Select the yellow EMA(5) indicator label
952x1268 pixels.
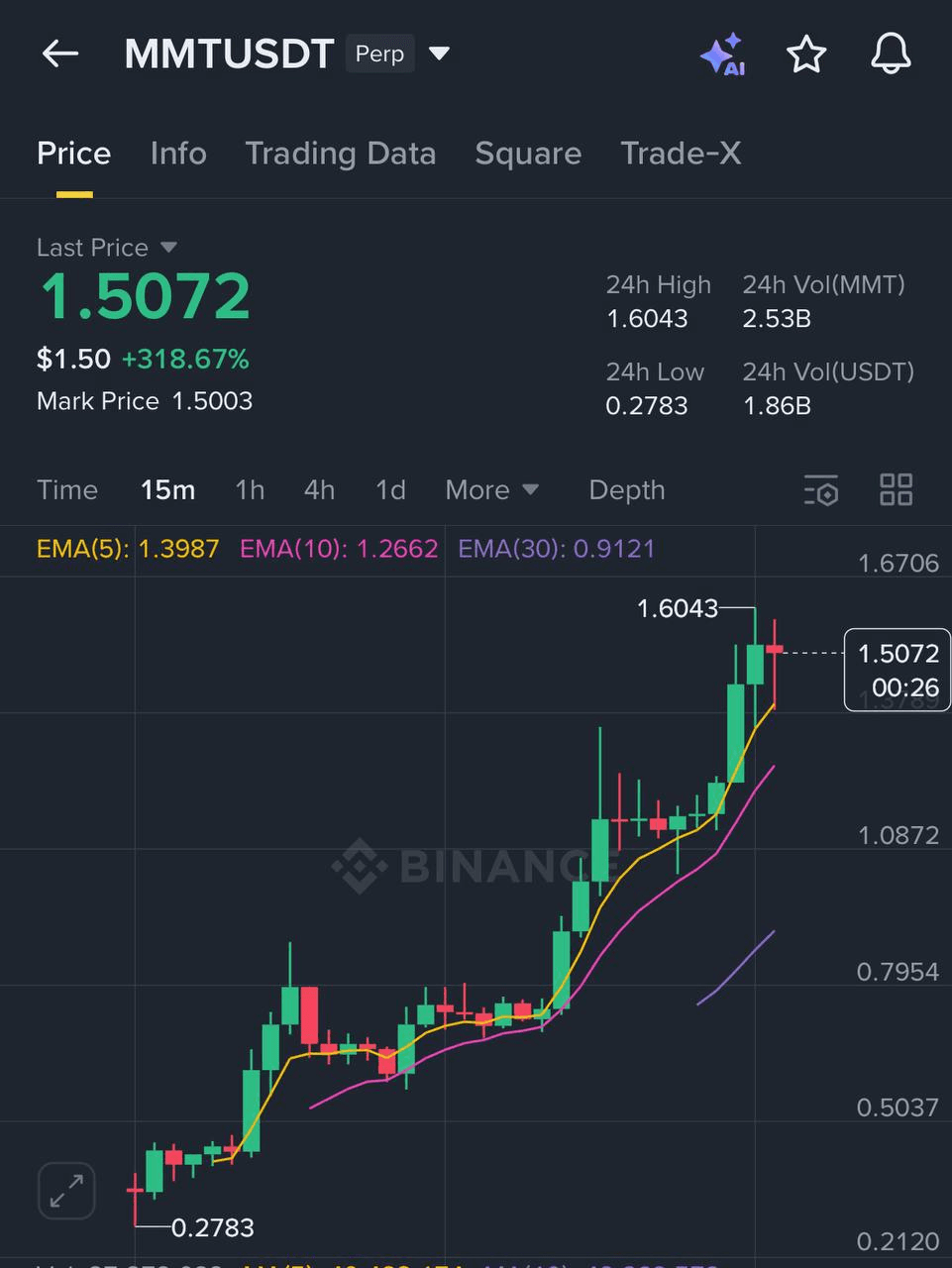click(119, 548)
